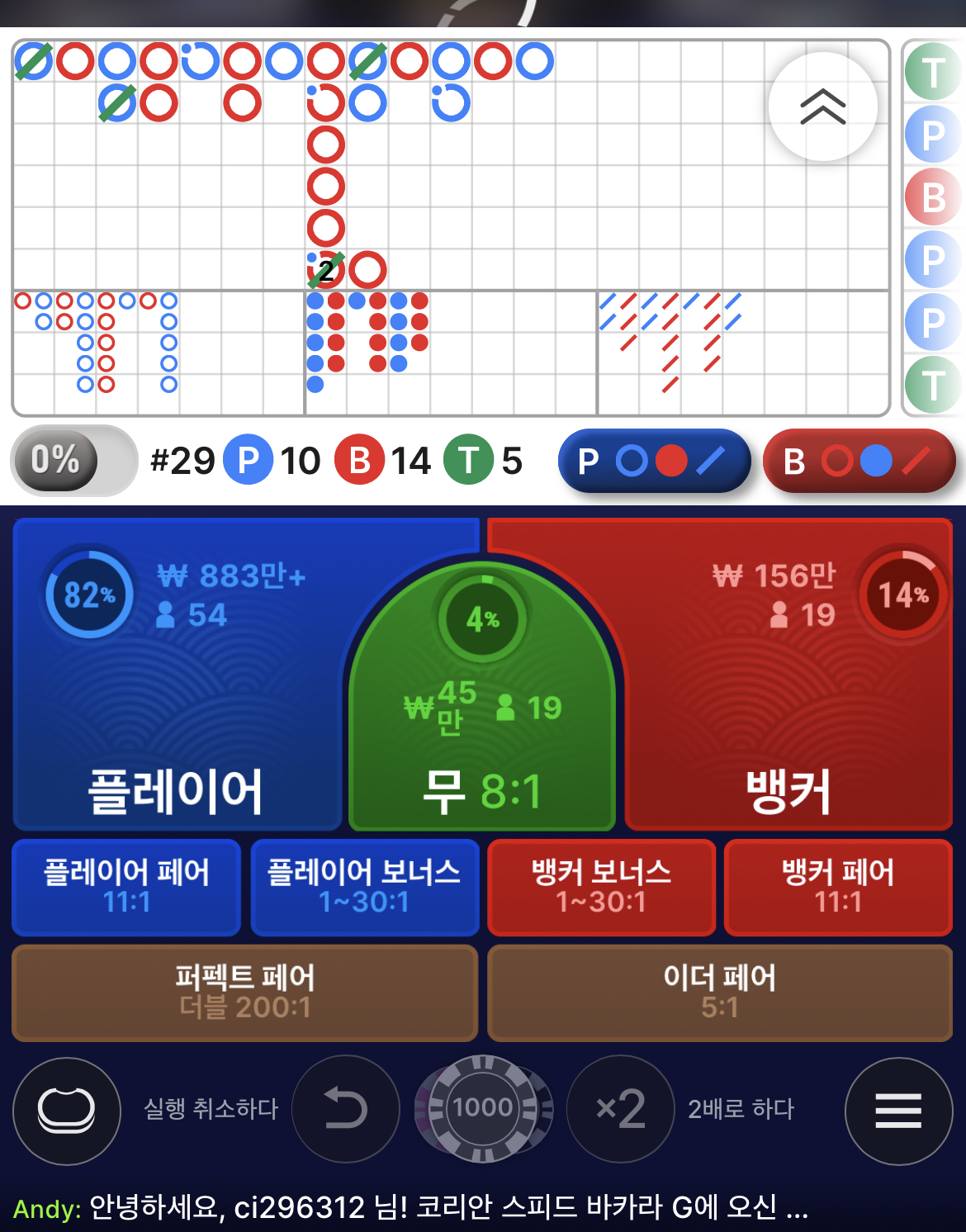
Task: Open the chat bubble icon
Action: coord(67,1111)
